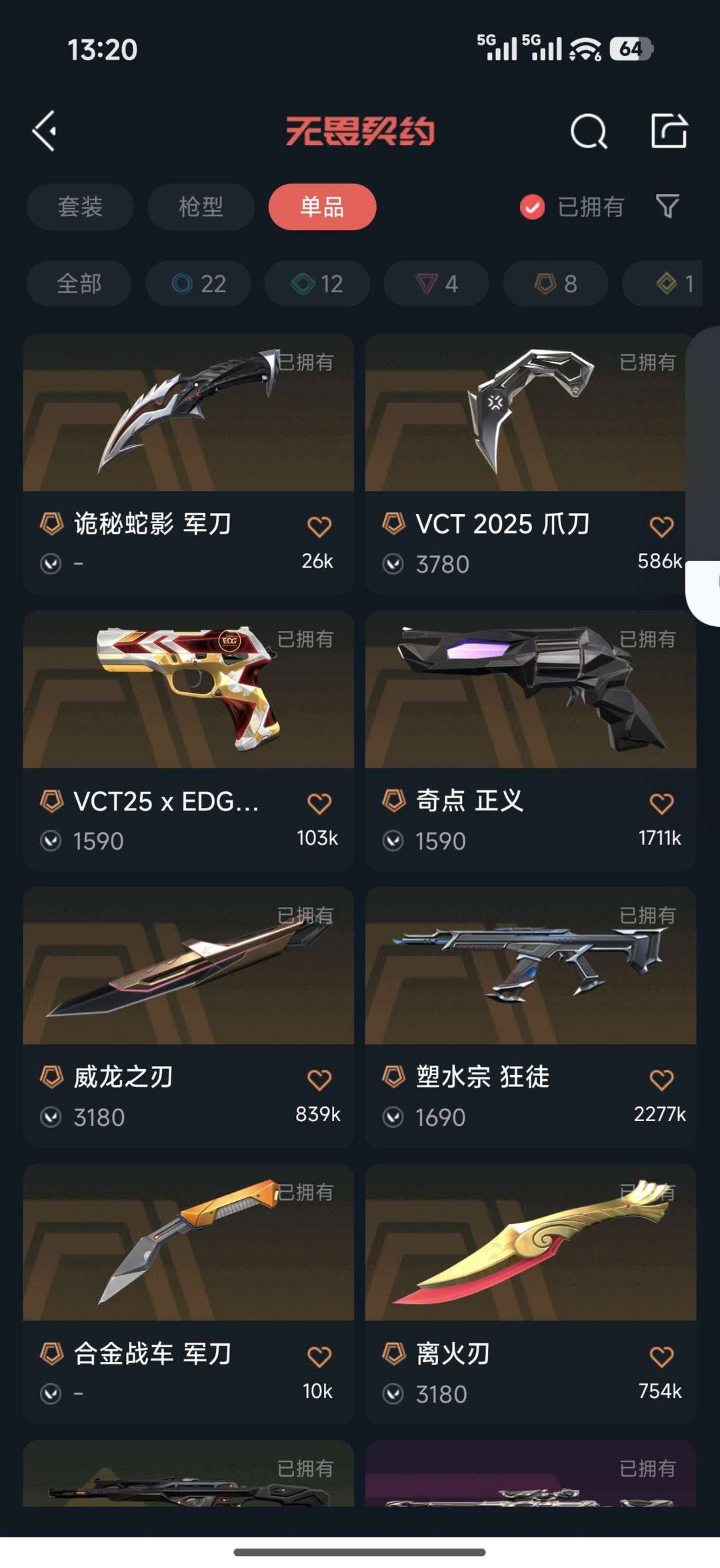
Task: Click the 单品 button
Action: point(323,207)
